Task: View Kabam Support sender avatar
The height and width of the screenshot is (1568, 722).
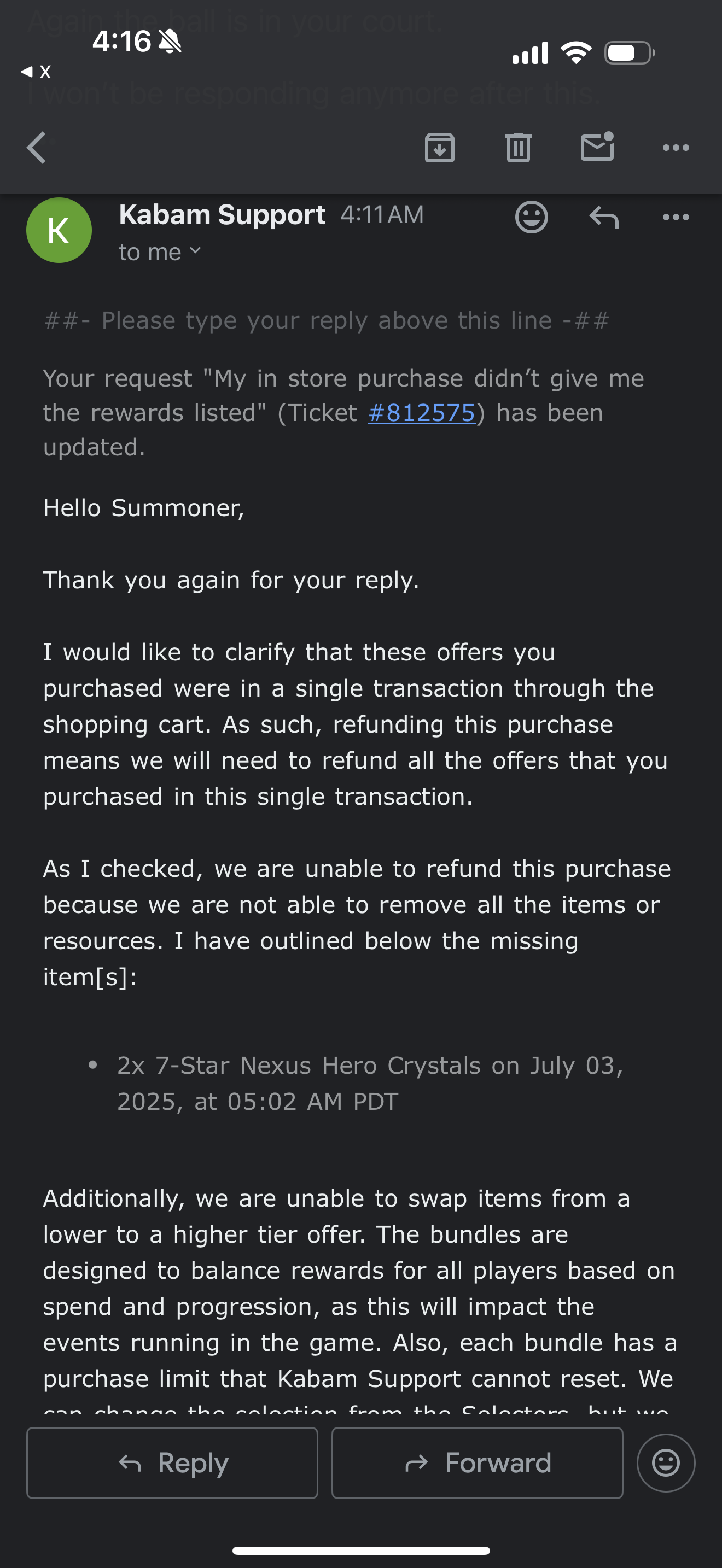Action: (59, 230)
